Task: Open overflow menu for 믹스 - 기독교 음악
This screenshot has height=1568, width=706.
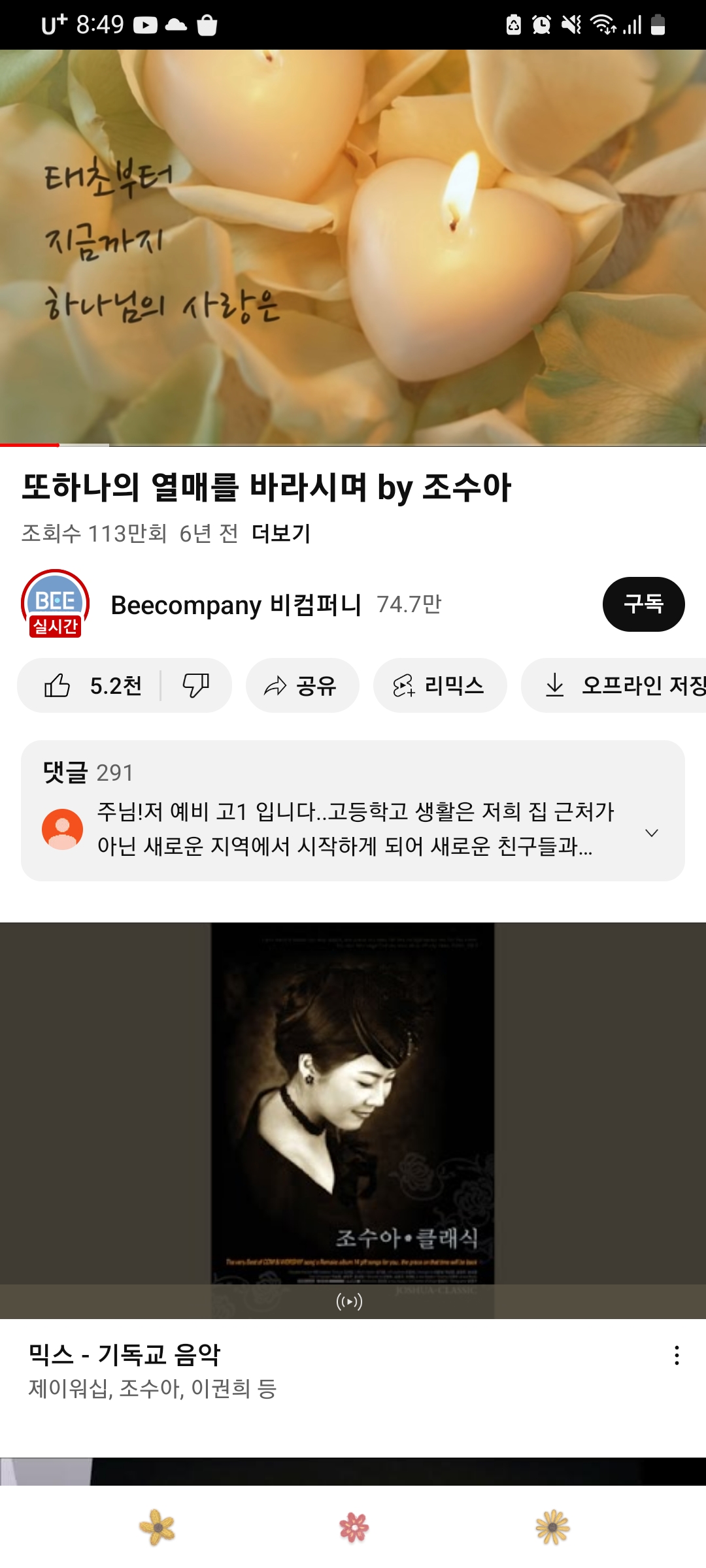Action: [677, 1356]
